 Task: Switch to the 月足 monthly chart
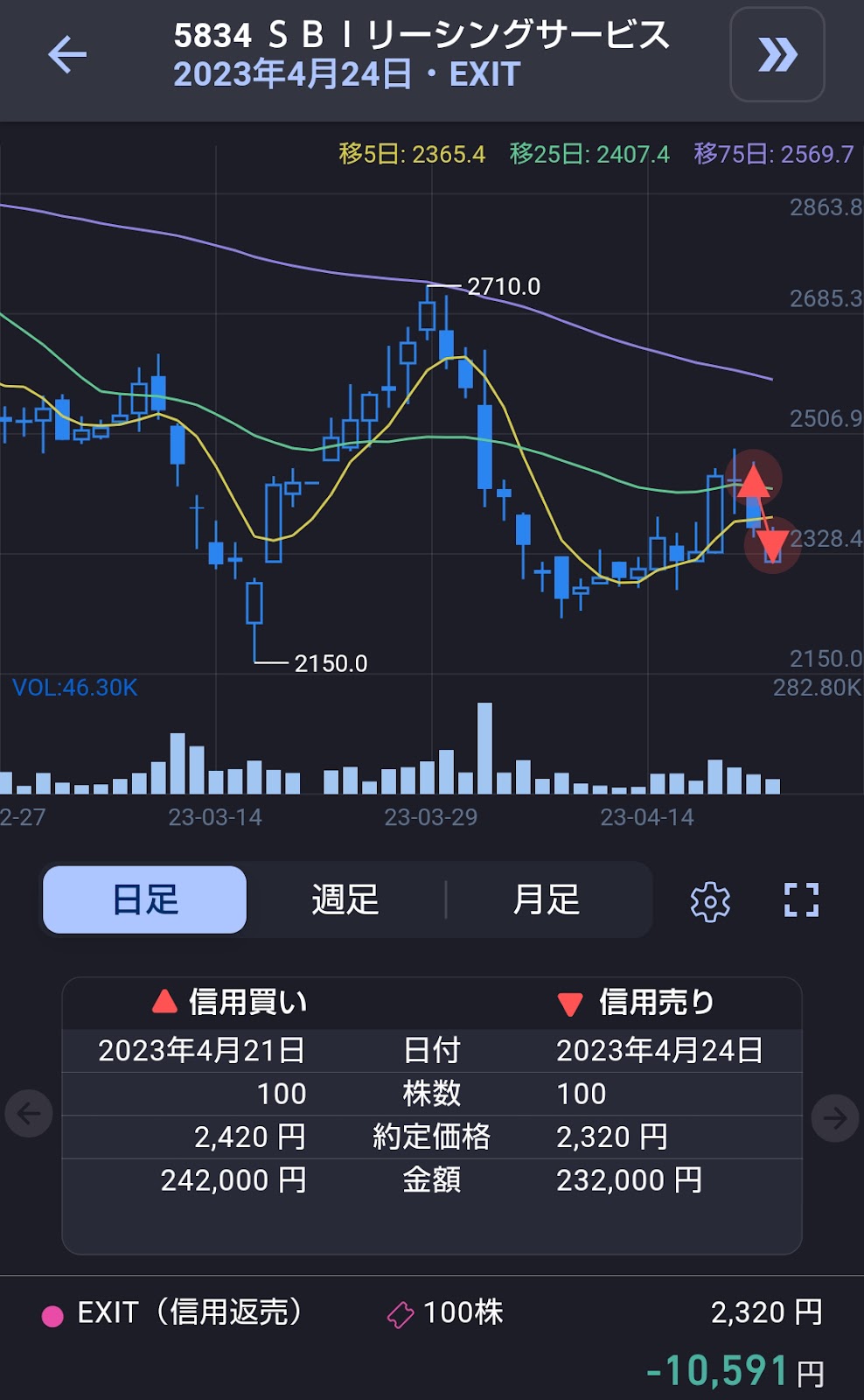pyautogui.click(x=547, y=899)
